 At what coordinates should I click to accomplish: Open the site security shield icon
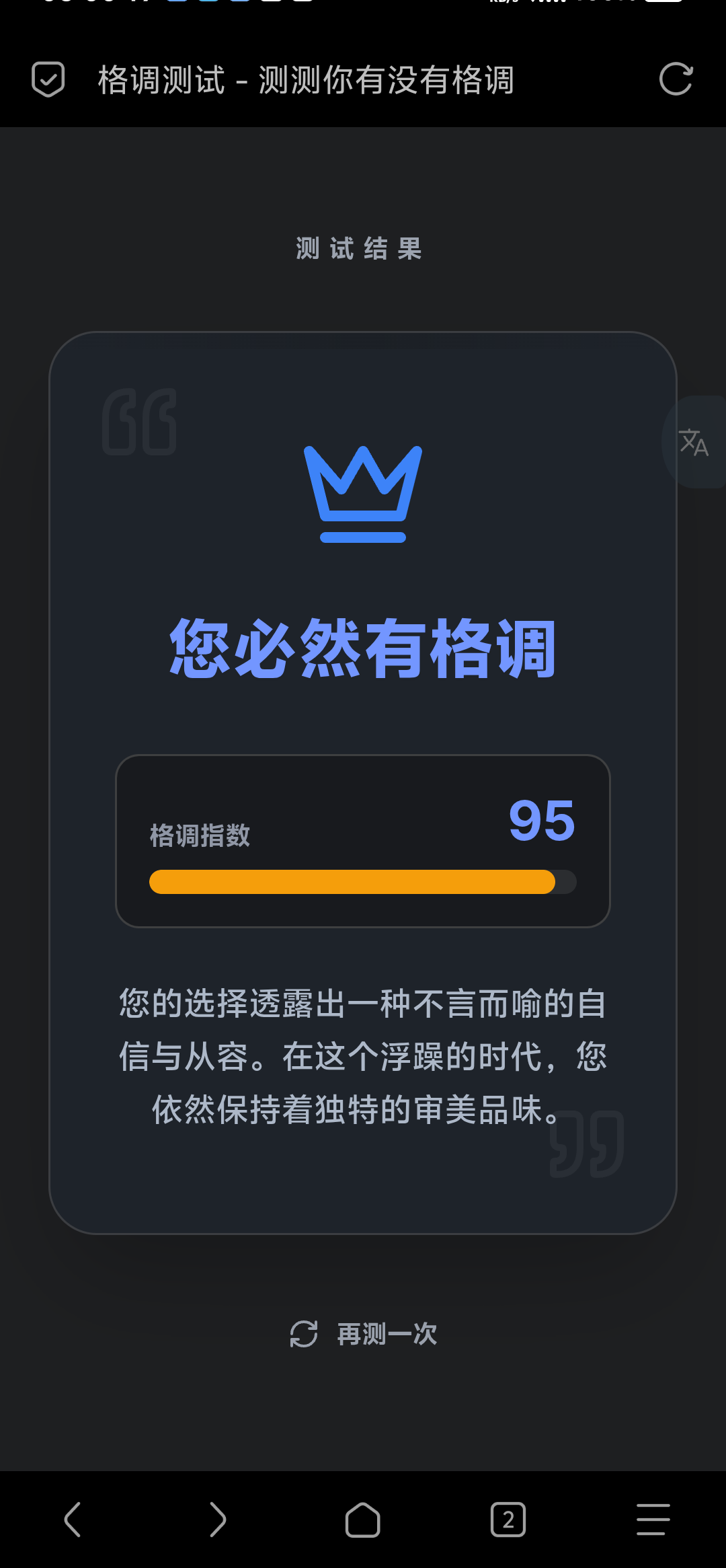point(48,79)
